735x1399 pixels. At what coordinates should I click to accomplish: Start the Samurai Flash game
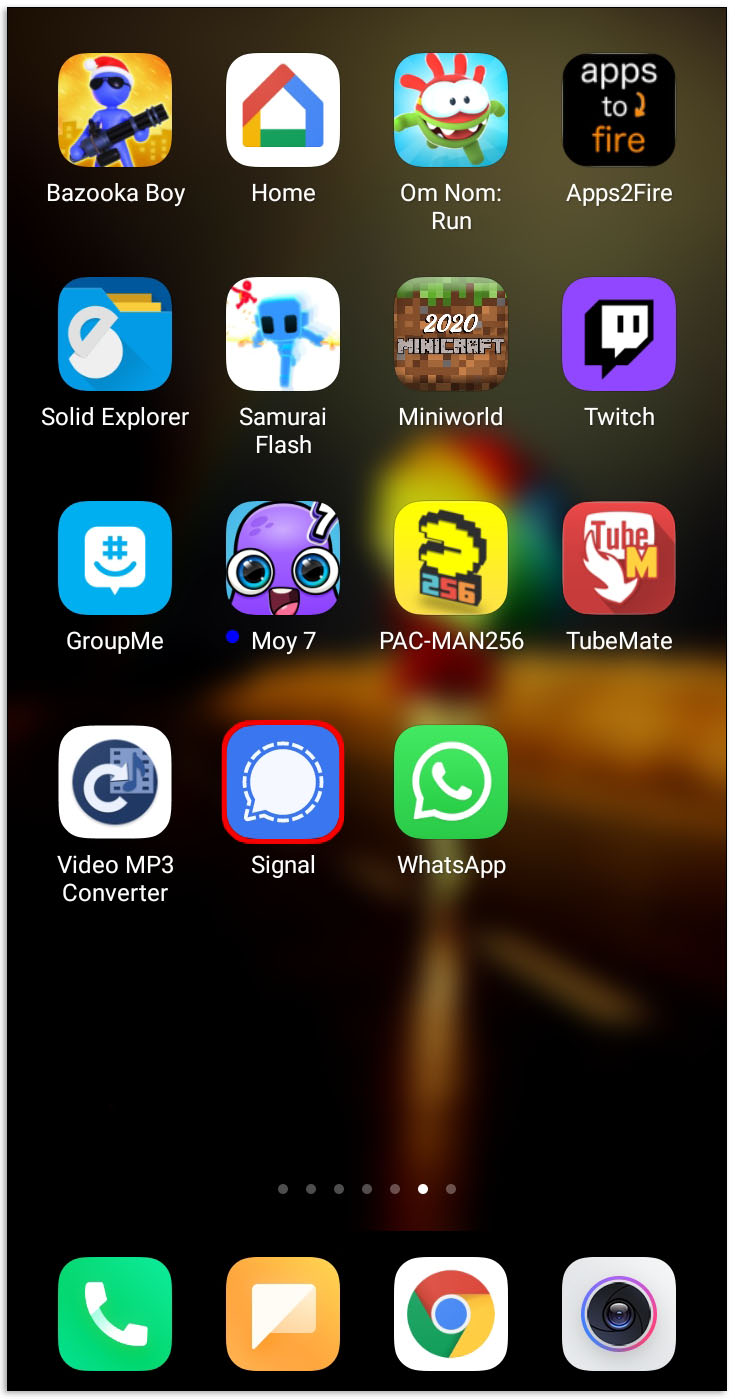point(283,334)
